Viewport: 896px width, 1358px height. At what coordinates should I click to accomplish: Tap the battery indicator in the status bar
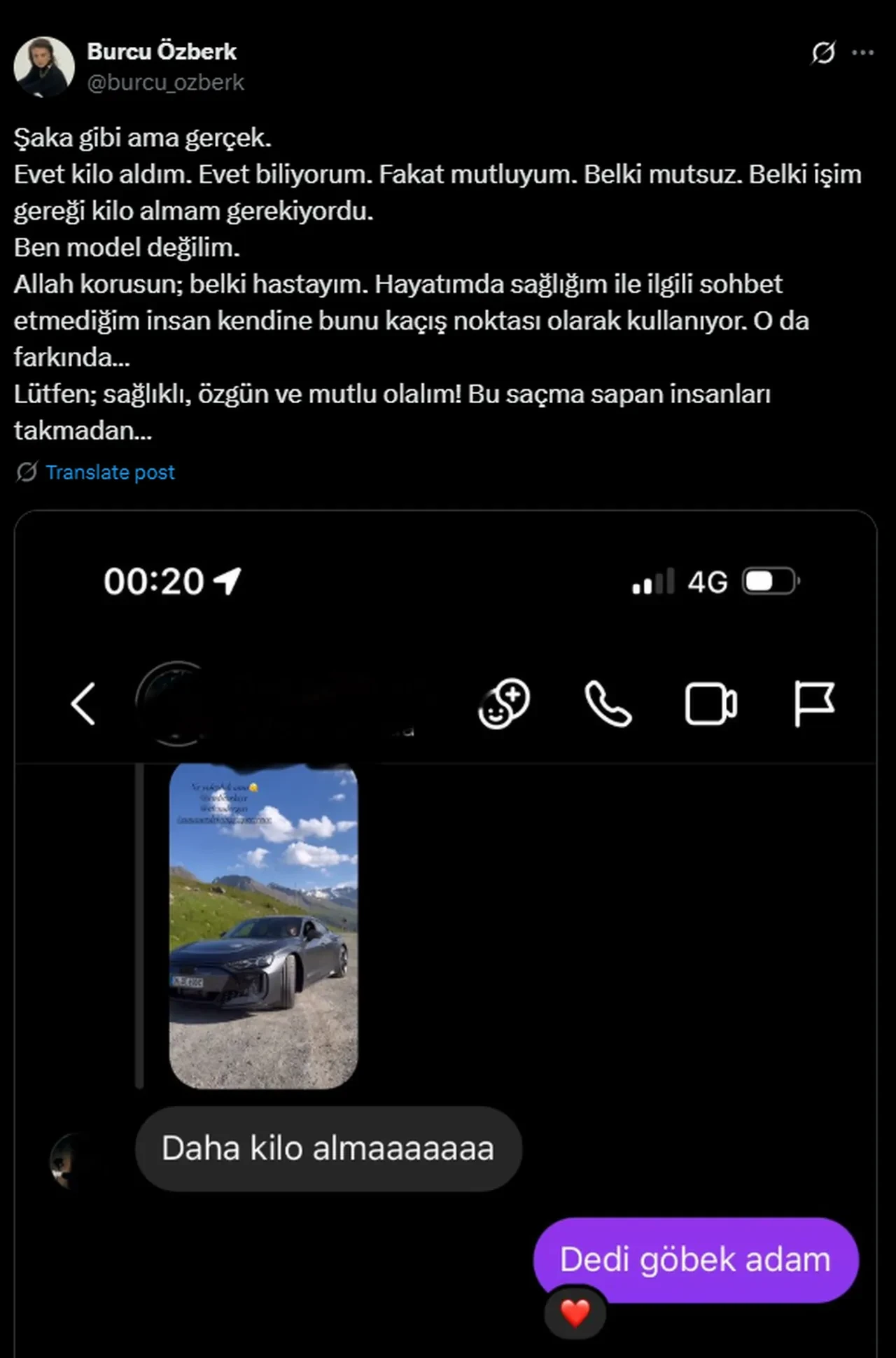[x=770, y=580]
